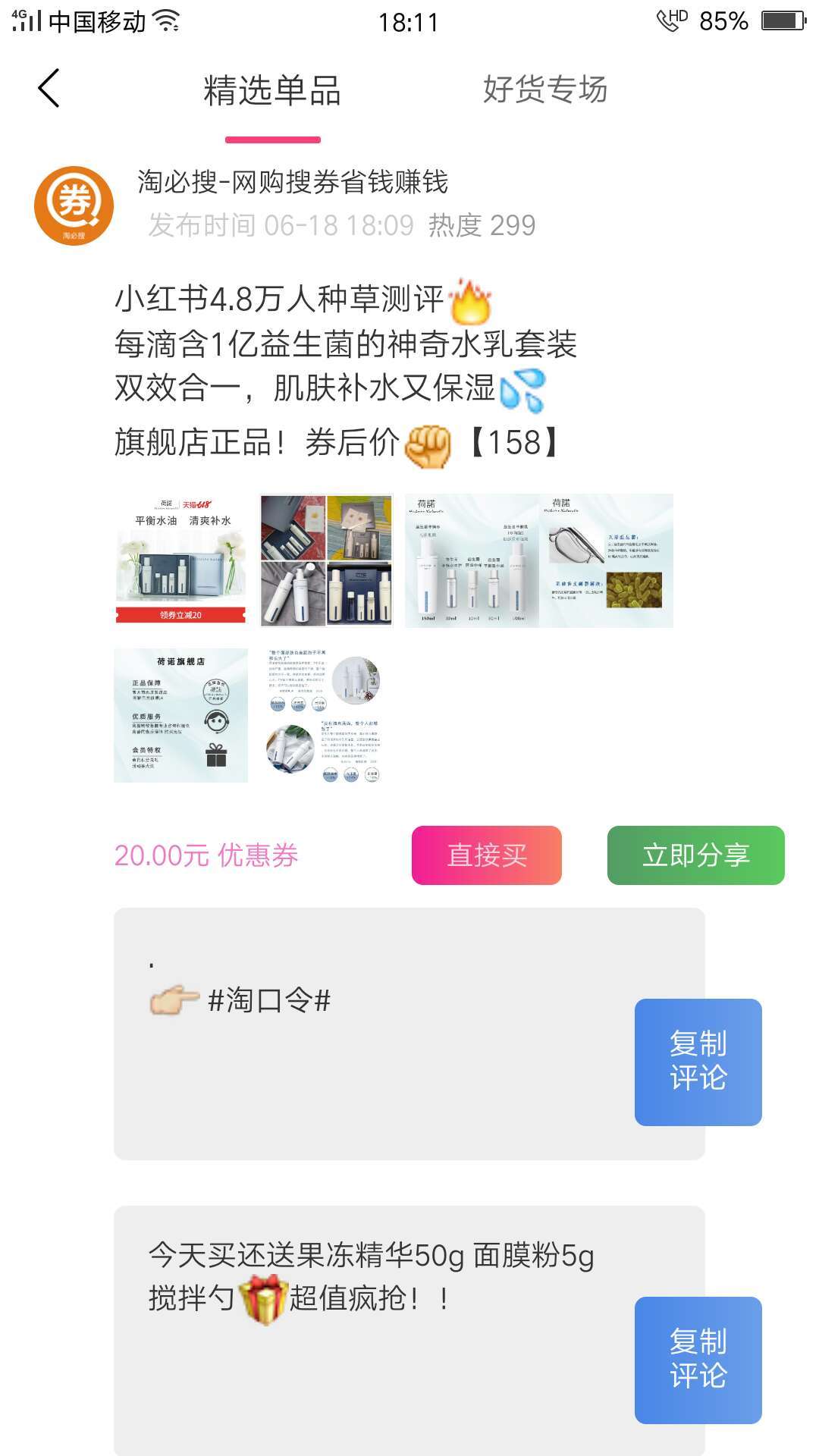Screen dimensions: 819x1456
Task: Open the 平衡水油 product image
Action: point(180,560)
